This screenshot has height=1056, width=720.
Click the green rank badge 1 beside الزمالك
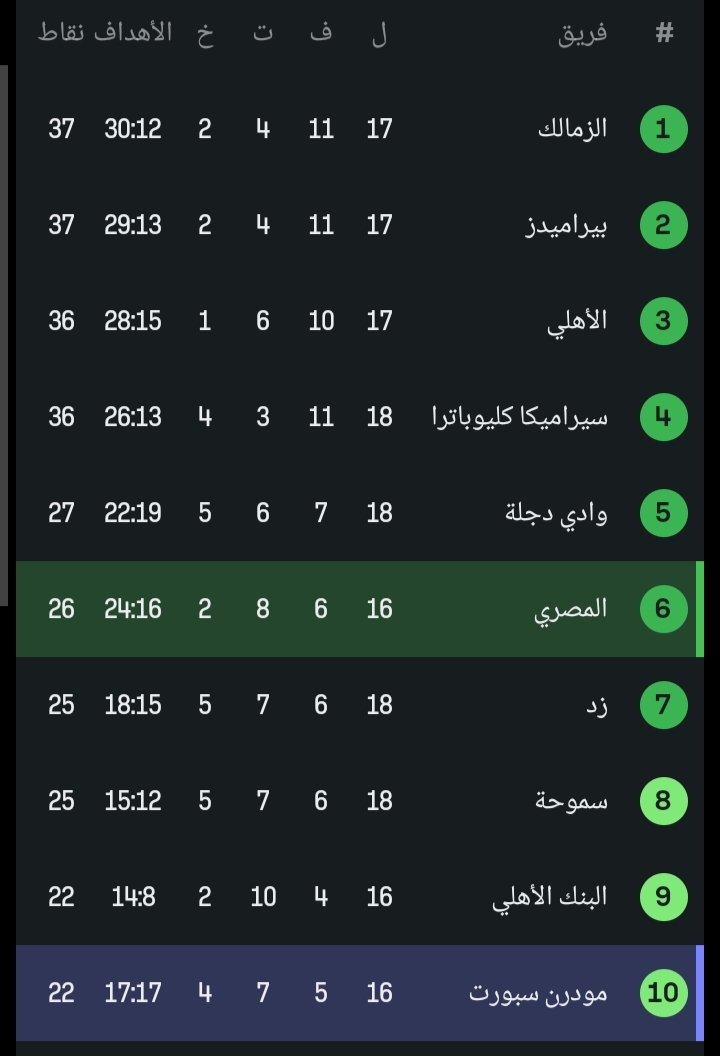coord(662,129)
